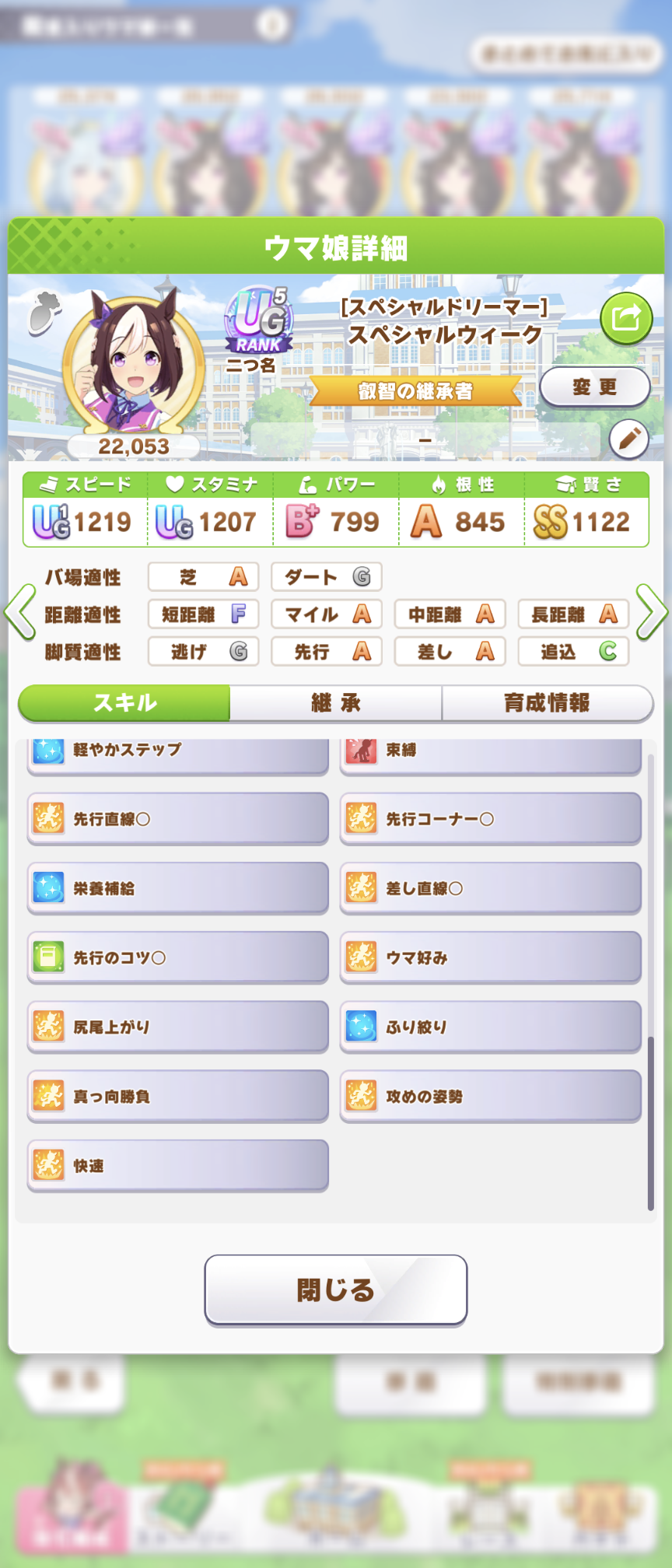Share this Uma Musume's details
This screenshot has height=1568, width=672.
625,318
